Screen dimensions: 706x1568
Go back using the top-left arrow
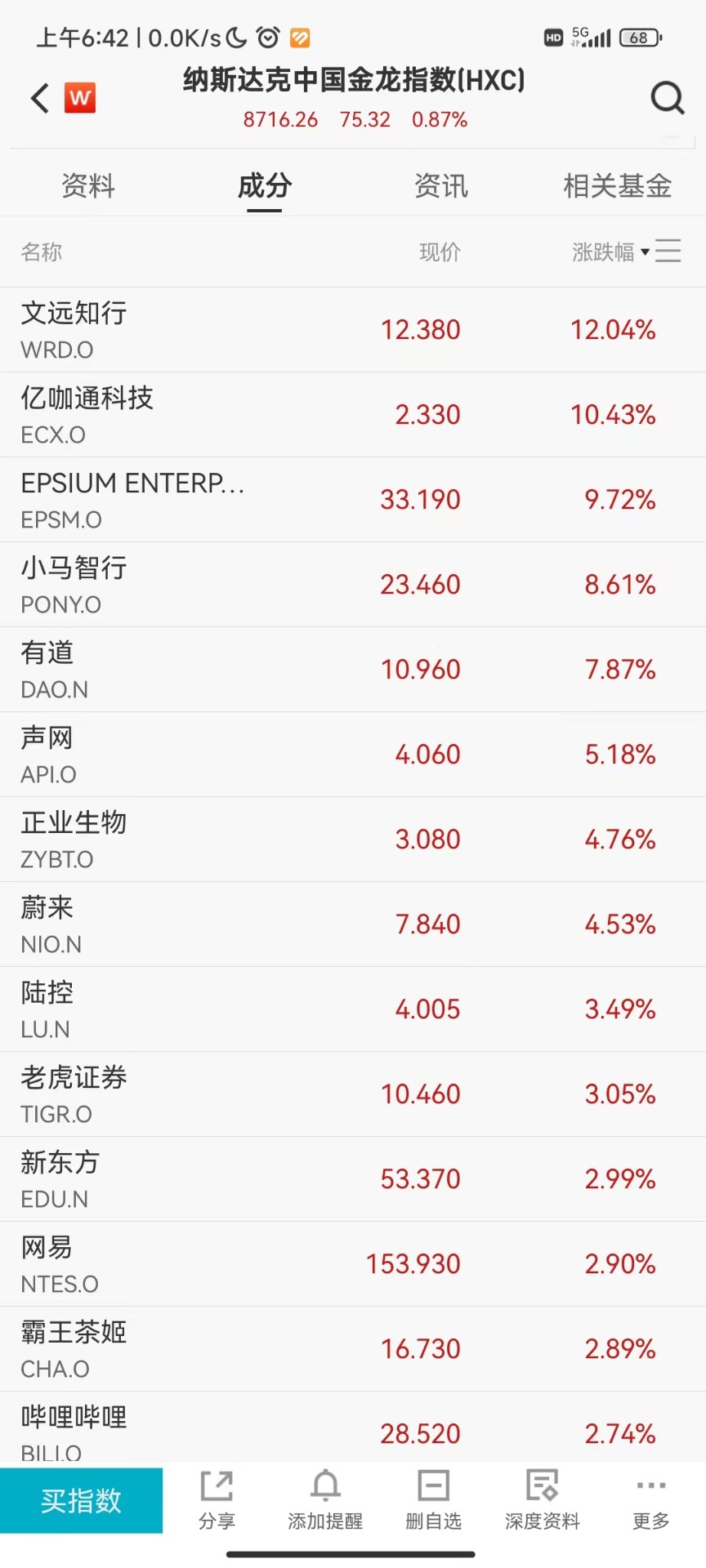tap(39, 98)
